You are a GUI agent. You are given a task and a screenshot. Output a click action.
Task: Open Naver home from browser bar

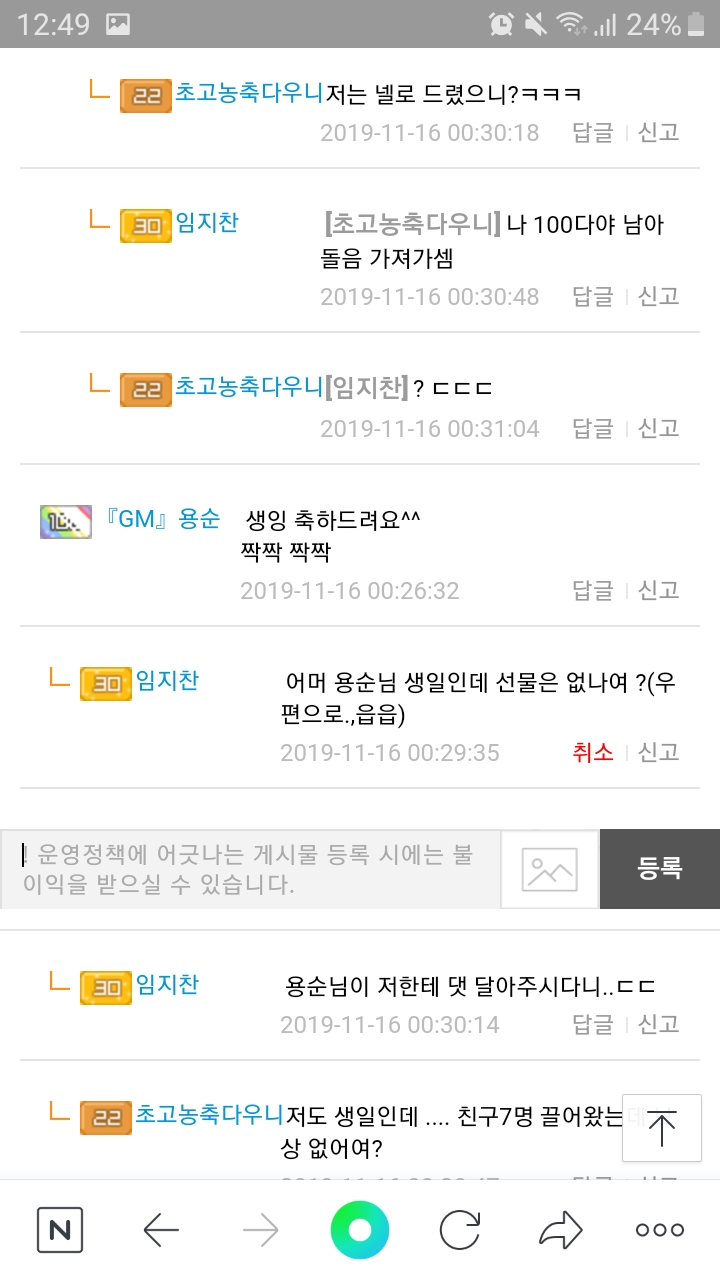60,1231
